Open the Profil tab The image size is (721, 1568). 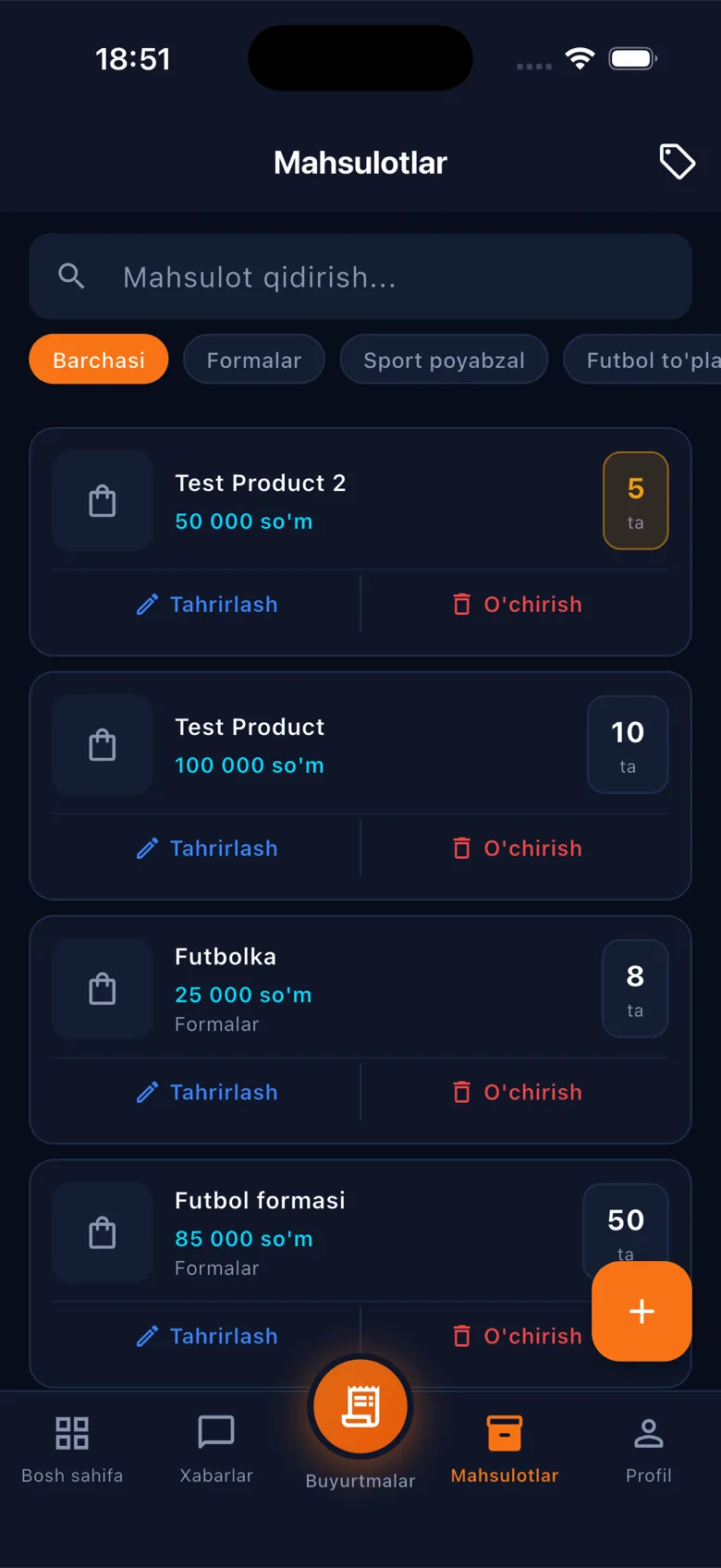tap(649, 1449)
